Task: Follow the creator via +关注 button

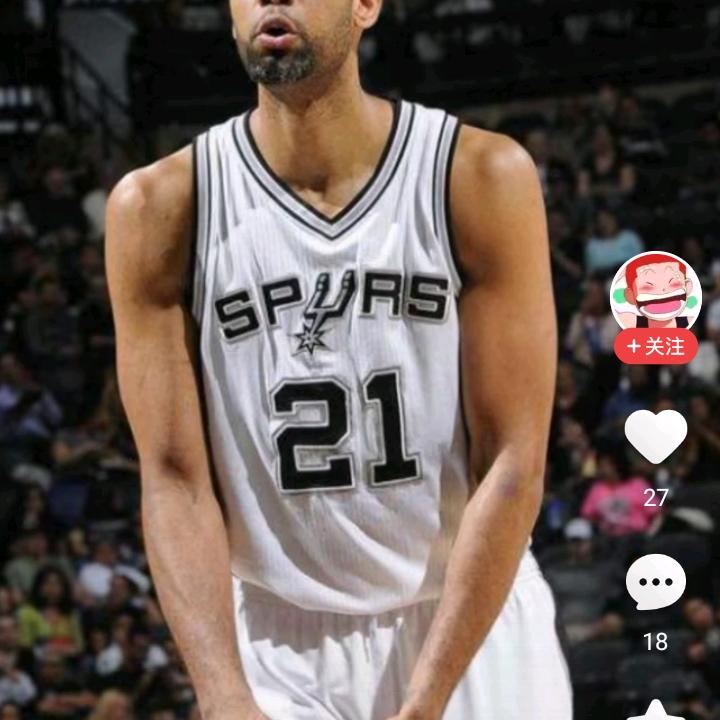Action: (656, 347)
